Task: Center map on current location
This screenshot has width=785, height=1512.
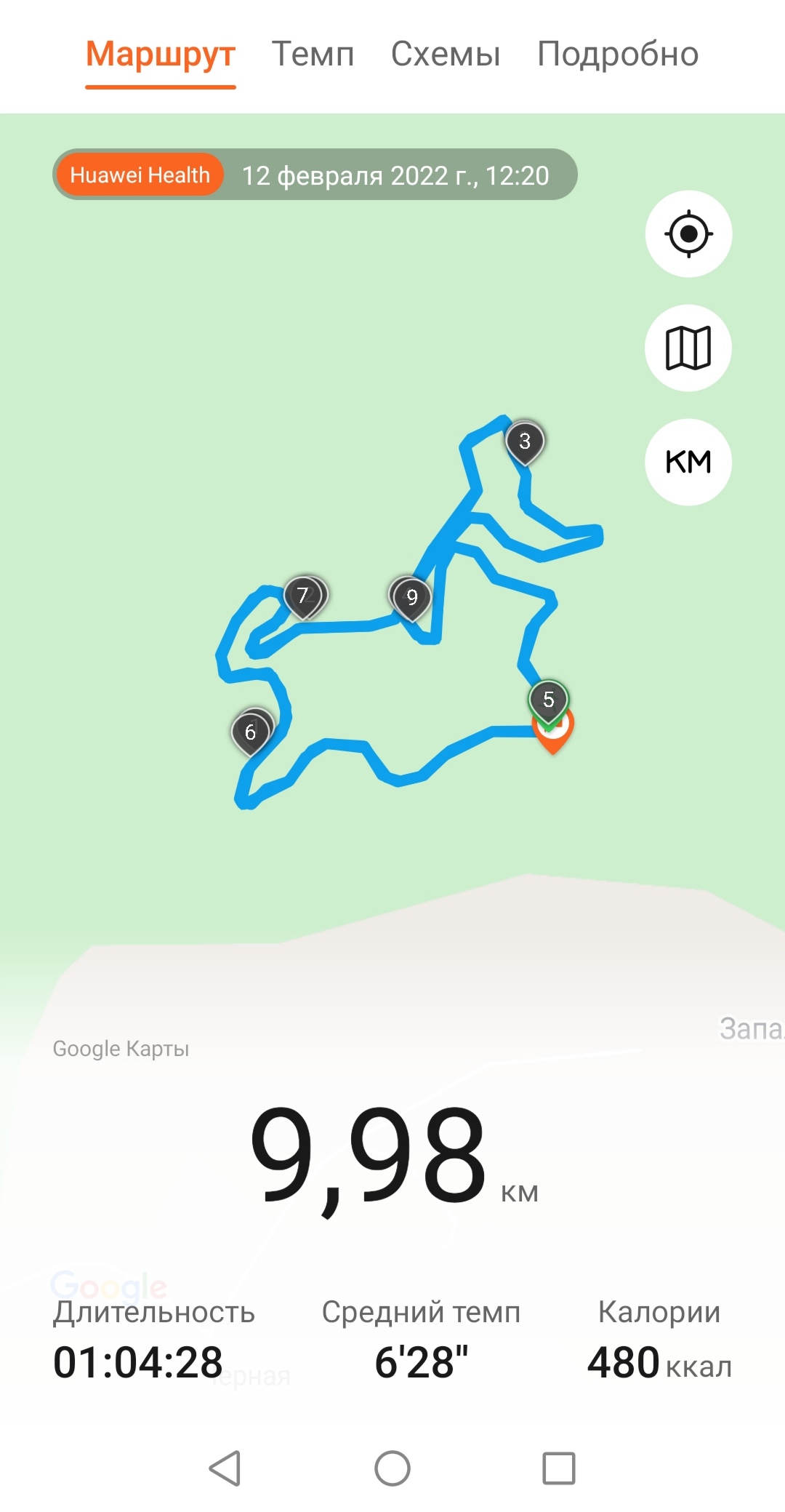Action: [x=688, y=234]
